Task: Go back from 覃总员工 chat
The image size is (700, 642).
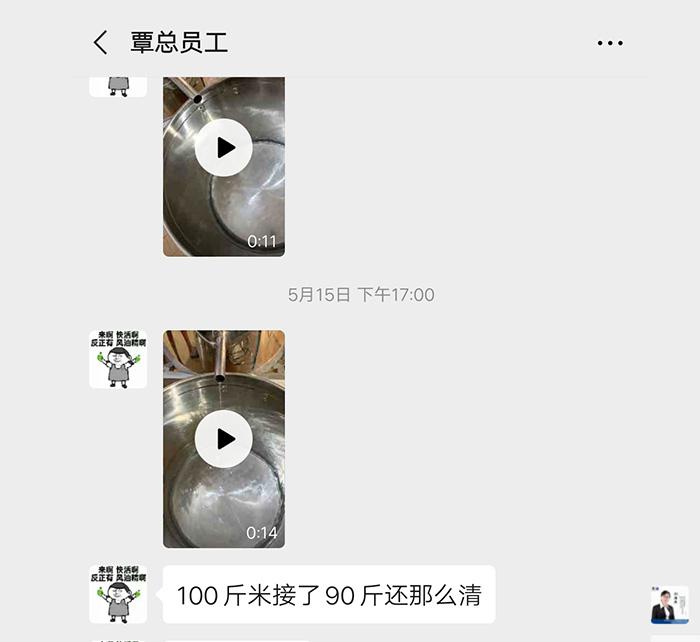Action: click(100, 42)
